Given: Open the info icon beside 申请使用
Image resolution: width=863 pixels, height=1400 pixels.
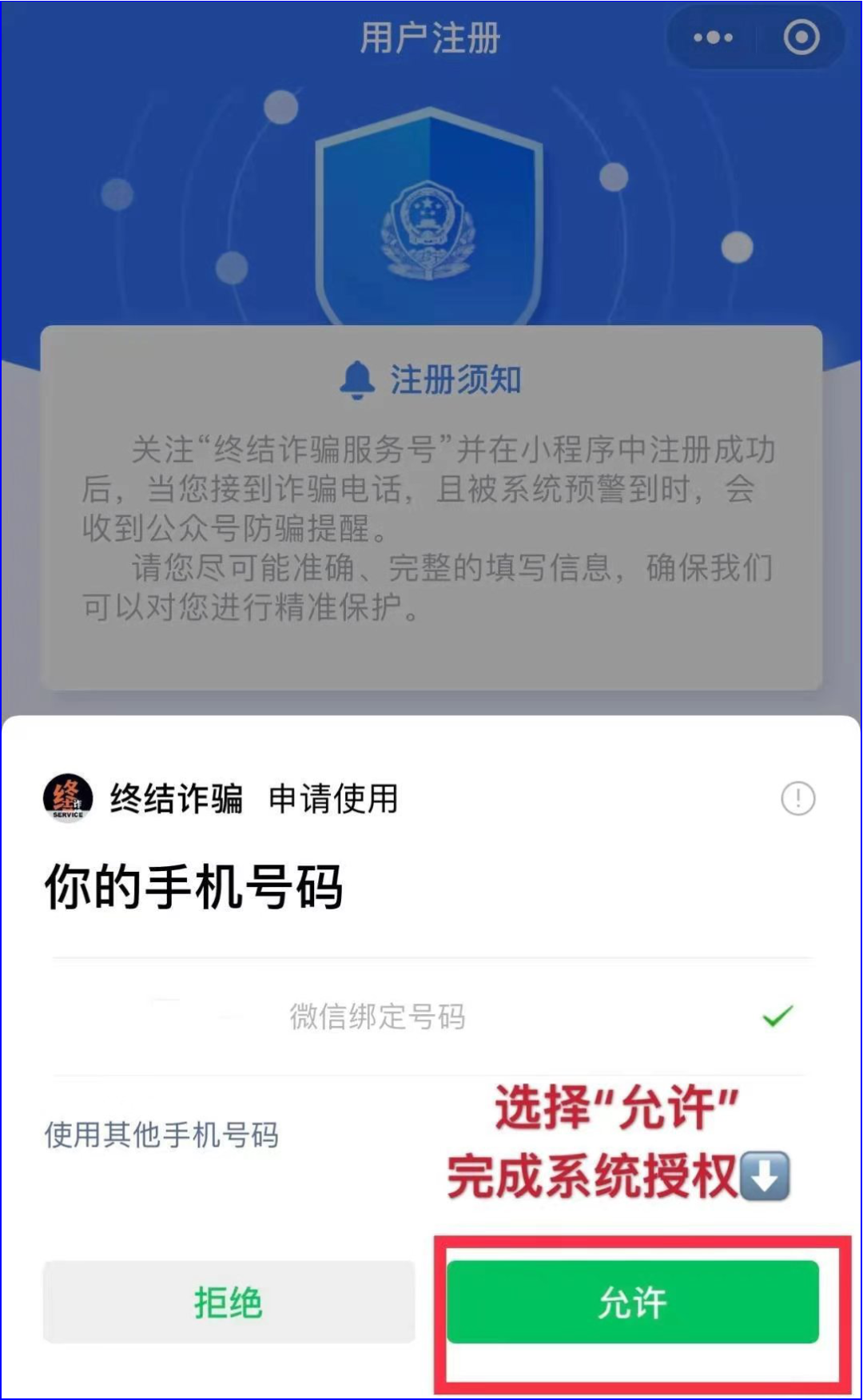Looking at the screenshot, I should point(797,798).
